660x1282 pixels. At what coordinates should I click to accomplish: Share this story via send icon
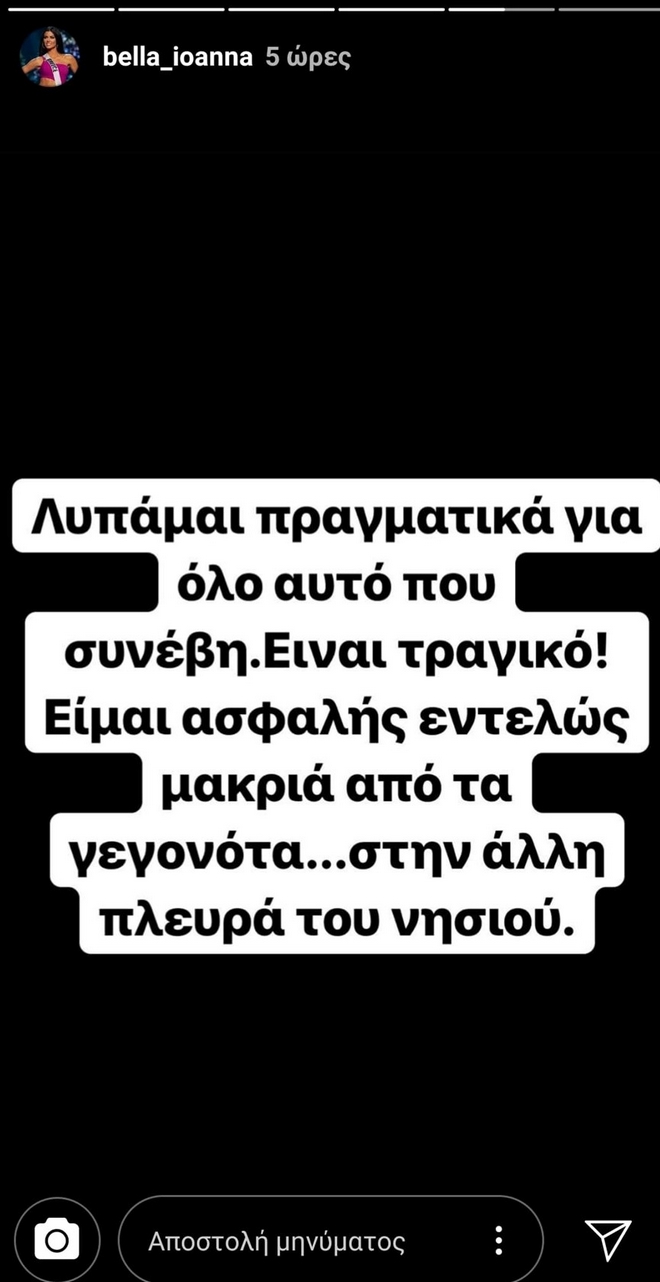pyautogui.click(x=607, y=1240)
